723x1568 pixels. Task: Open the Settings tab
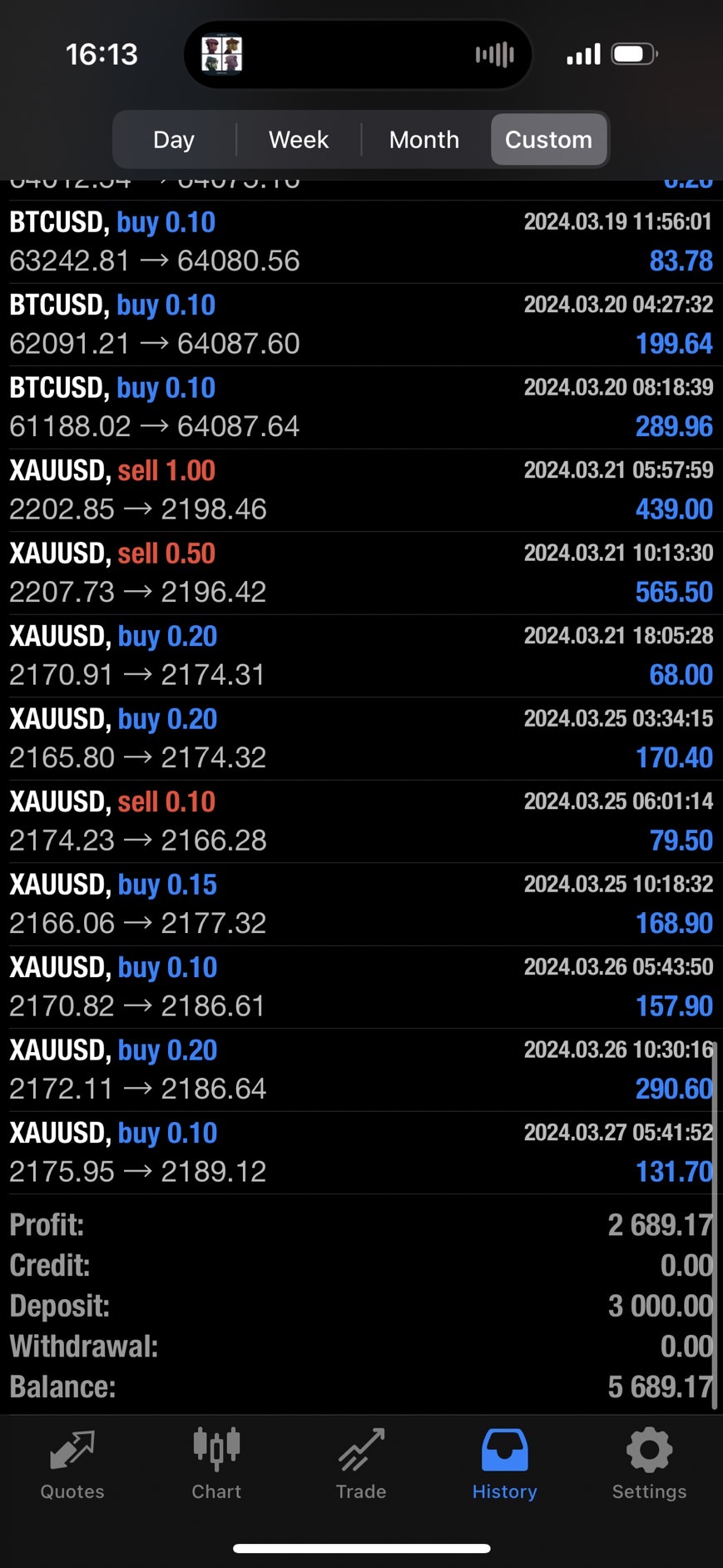(x=649, y=1466)
